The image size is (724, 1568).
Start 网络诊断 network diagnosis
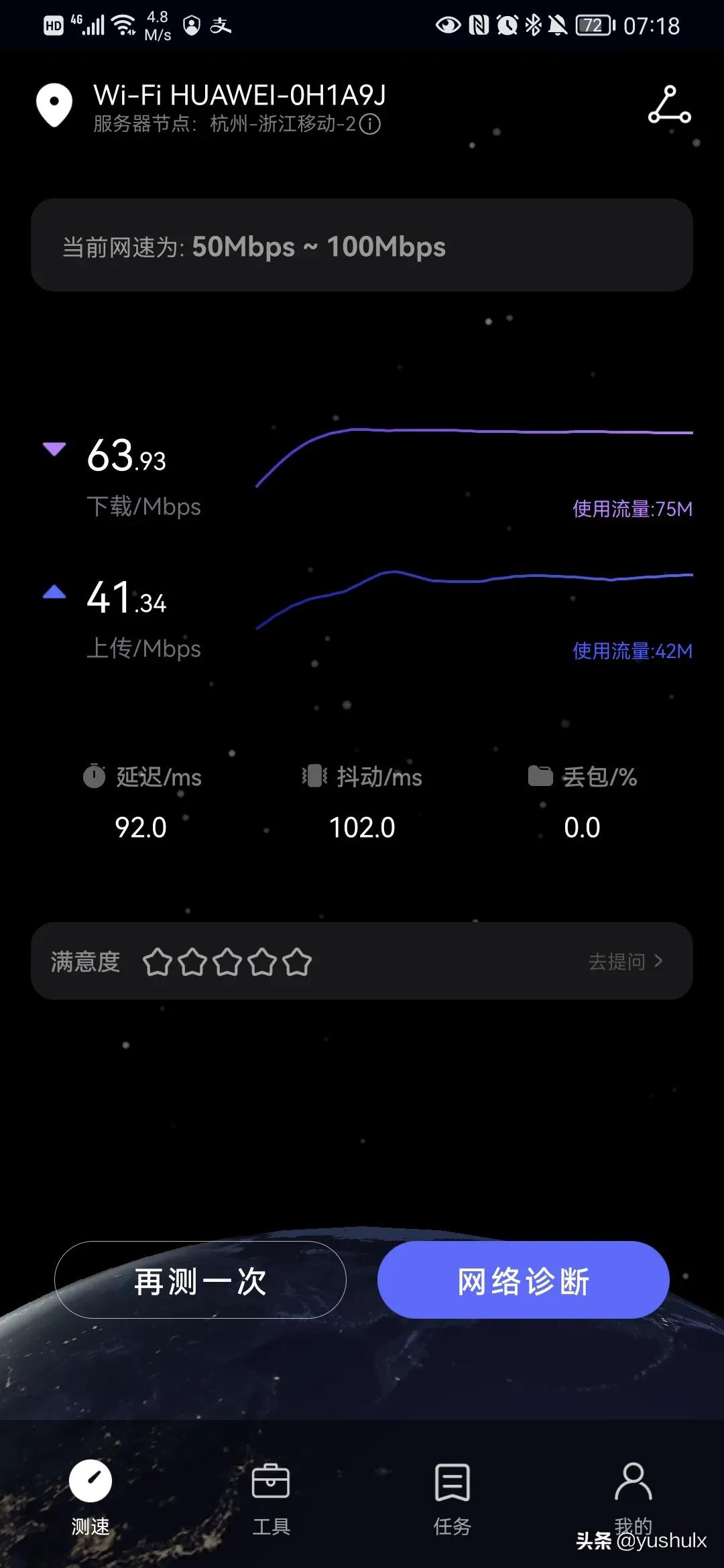523,1279
